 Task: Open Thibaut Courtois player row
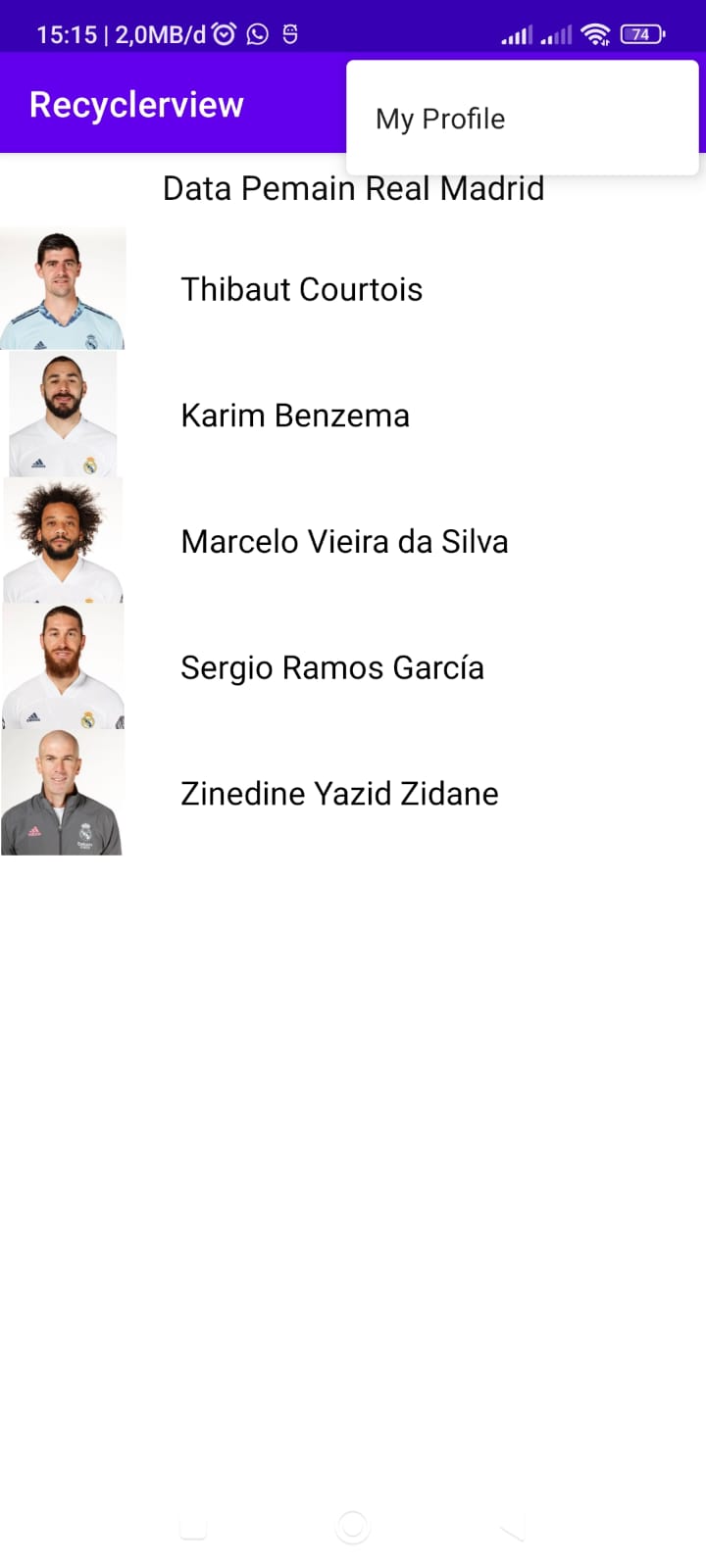pyautogui.click(x=301, y=290)
